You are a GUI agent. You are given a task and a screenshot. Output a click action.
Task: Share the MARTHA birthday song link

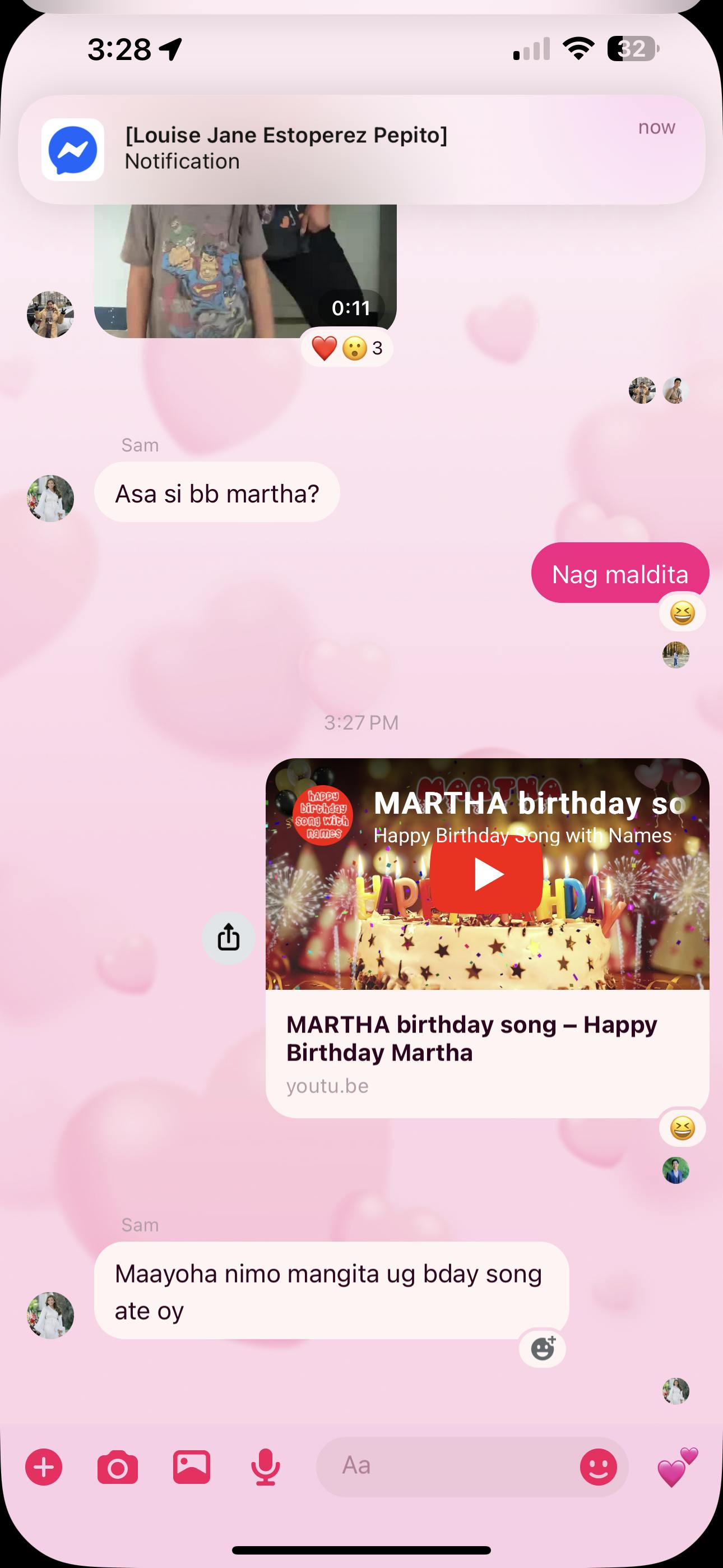click(228, 938)
